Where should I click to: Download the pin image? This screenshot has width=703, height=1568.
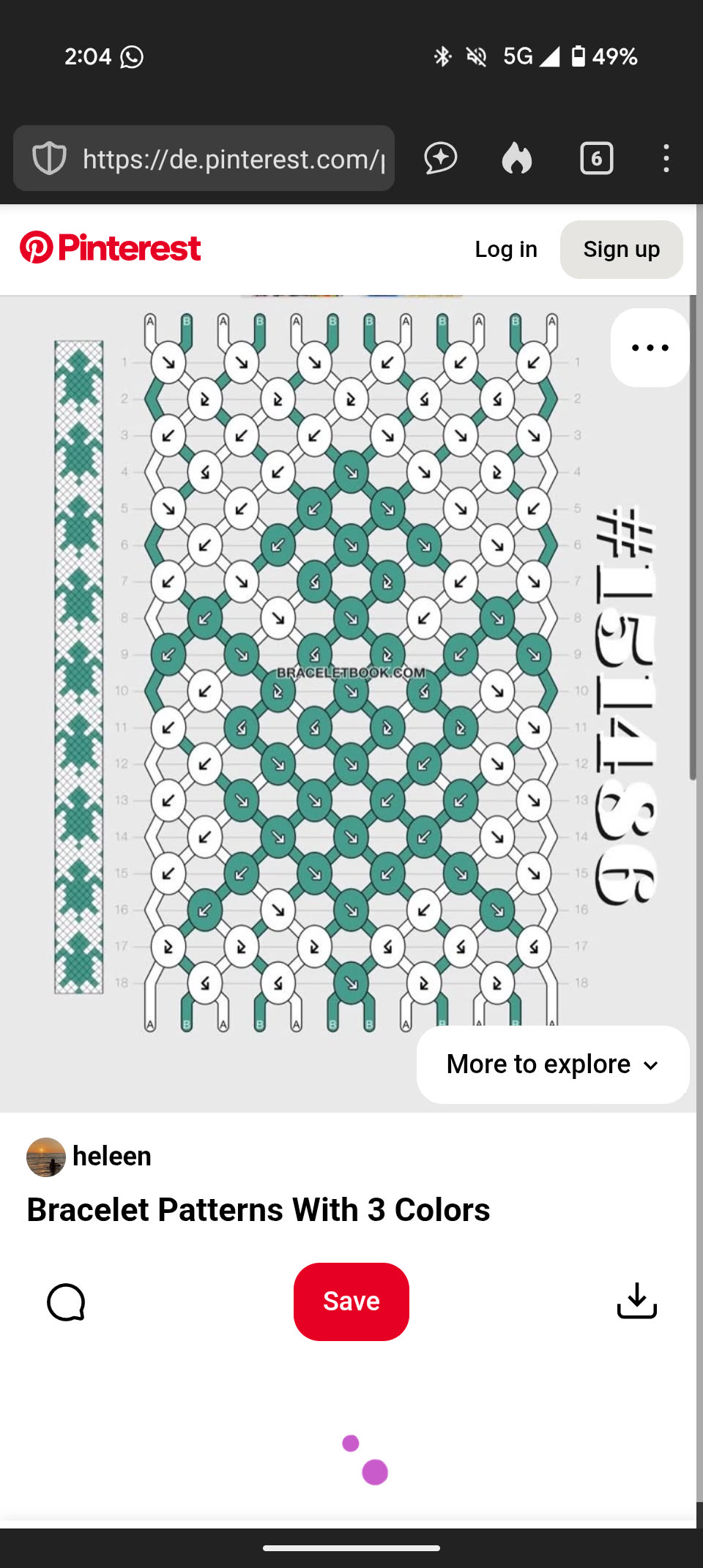click(x=636, y=1302)
